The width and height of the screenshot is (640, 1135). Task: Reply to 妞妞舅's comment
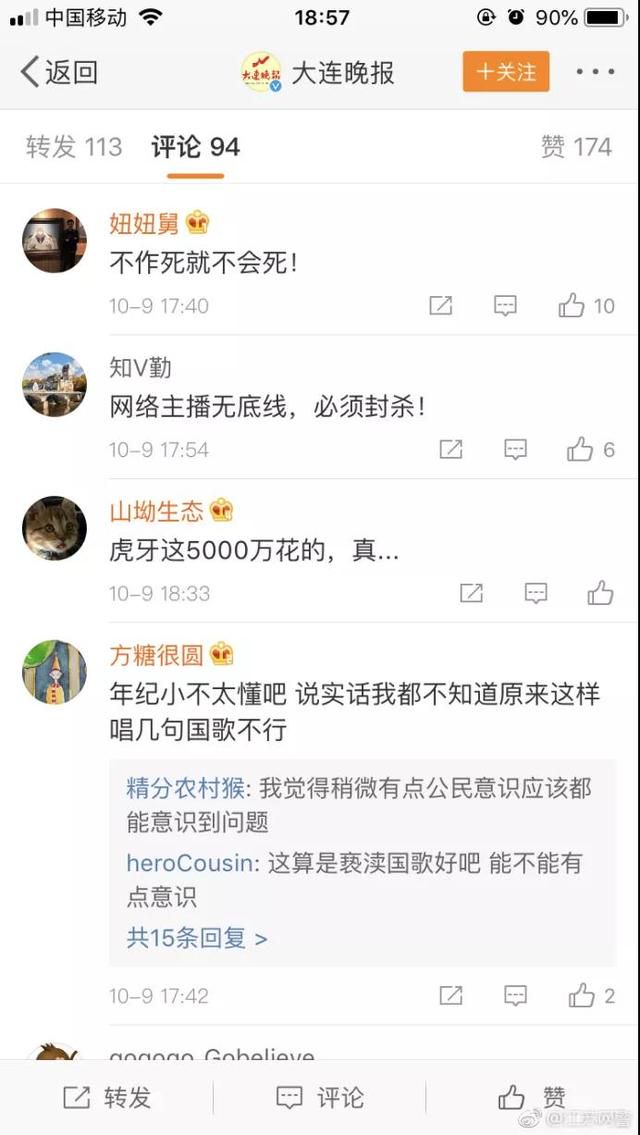(x=506, y=306)
